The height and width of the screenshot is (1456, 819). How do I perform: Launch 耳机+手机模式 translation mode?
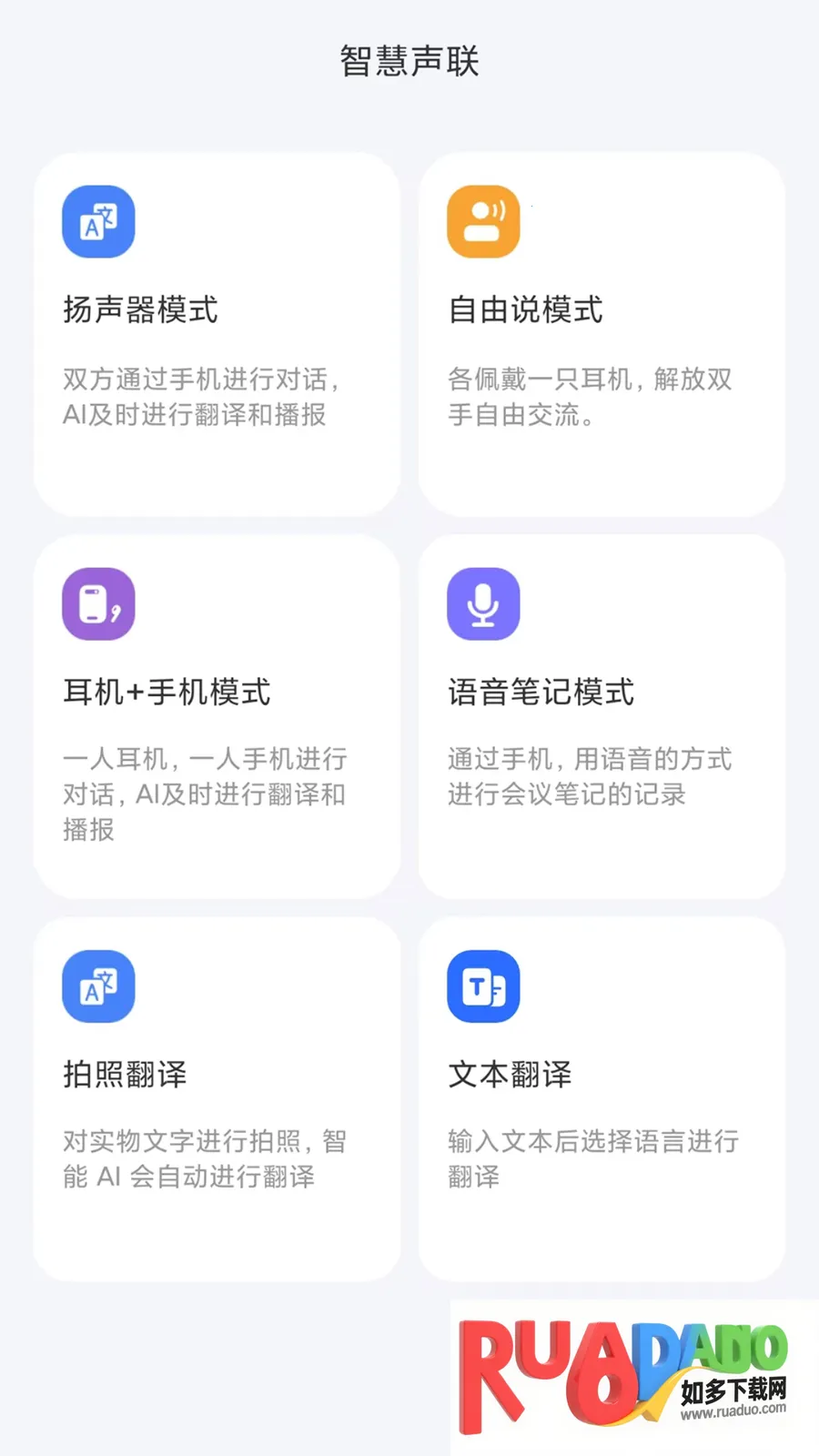(217, 717)
